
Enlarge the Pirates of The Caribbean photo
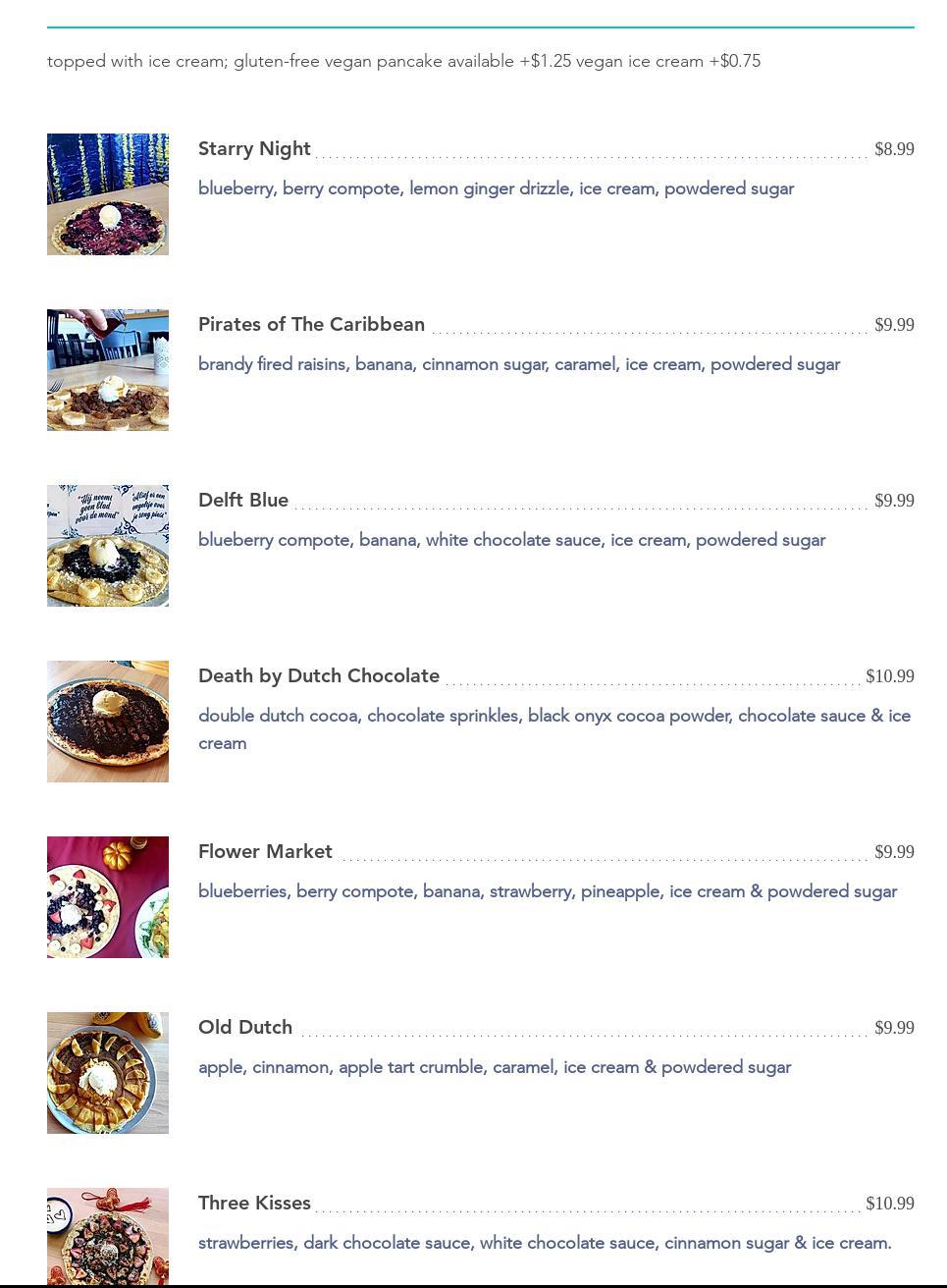(108, 370)
